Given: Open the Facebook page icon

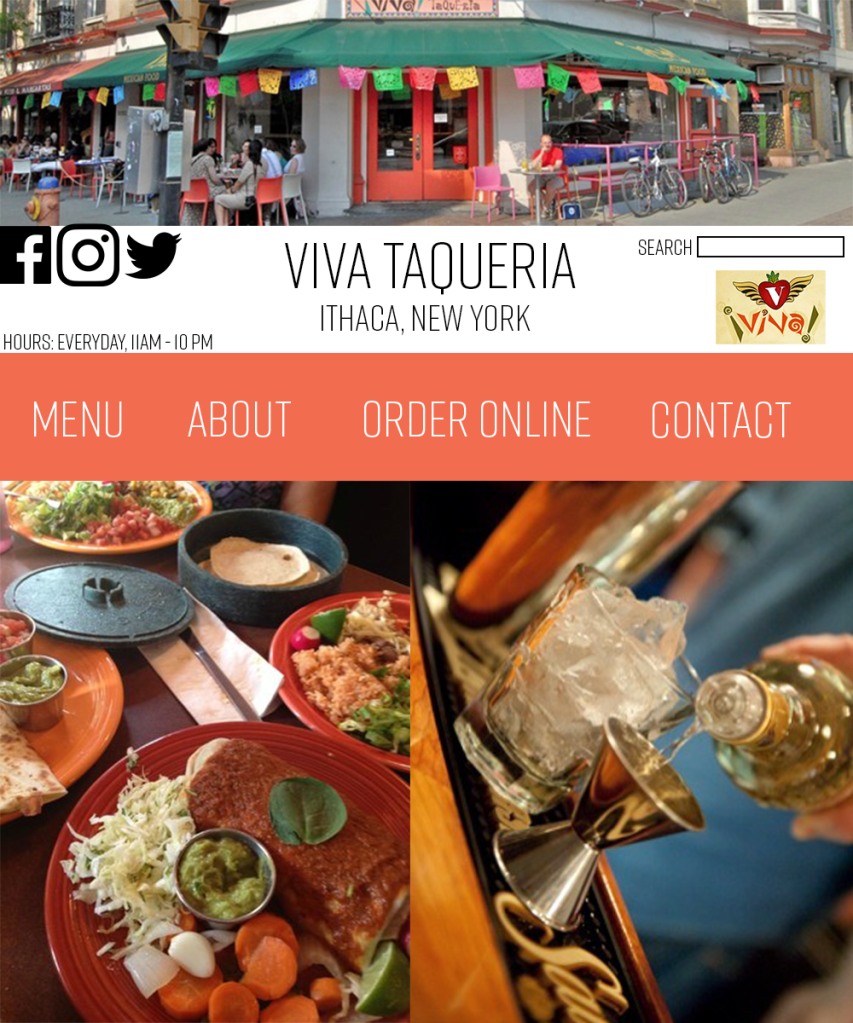Looking at the screenshot, I should coord(25,256).
